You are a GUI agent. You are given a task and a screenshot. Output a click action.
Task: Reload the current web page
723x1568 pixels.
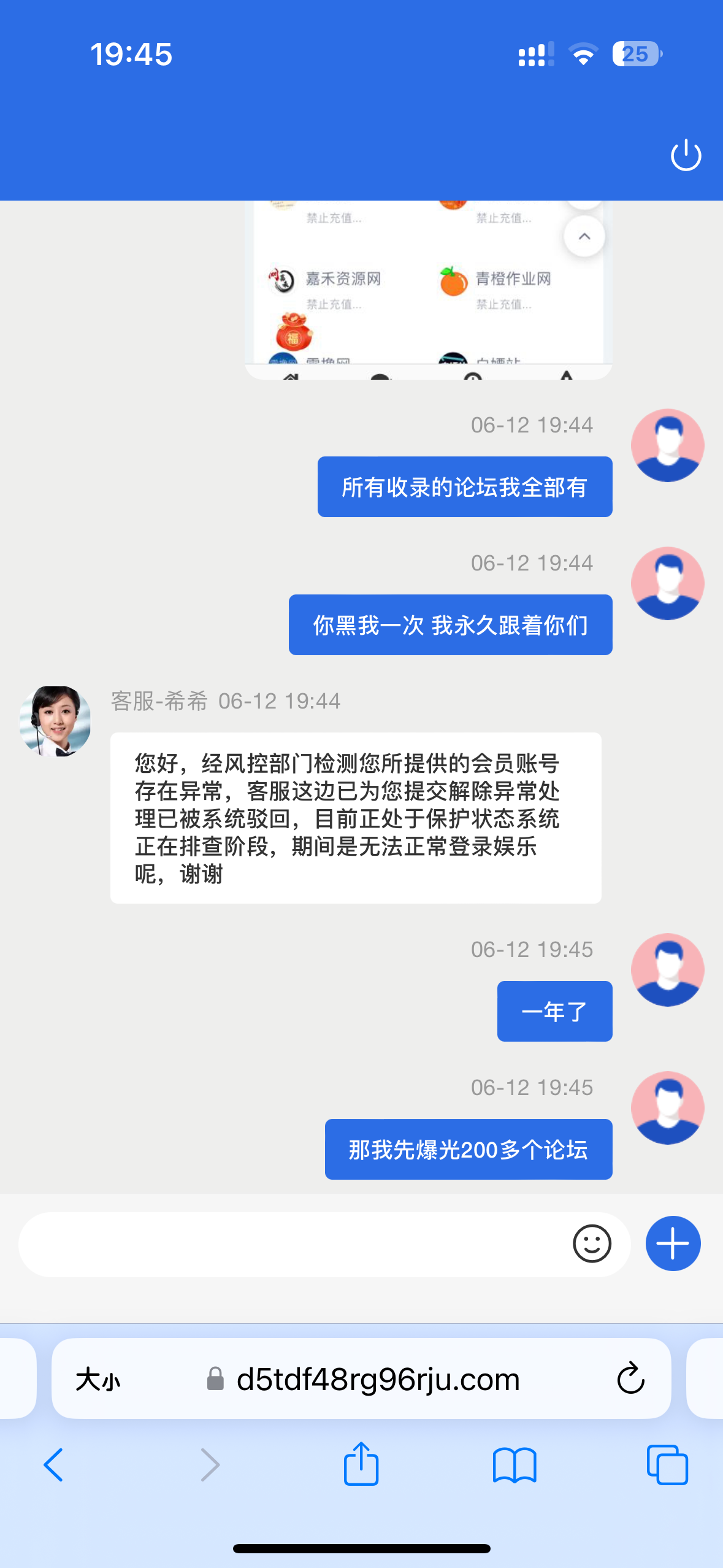(x=630, y=1379)
